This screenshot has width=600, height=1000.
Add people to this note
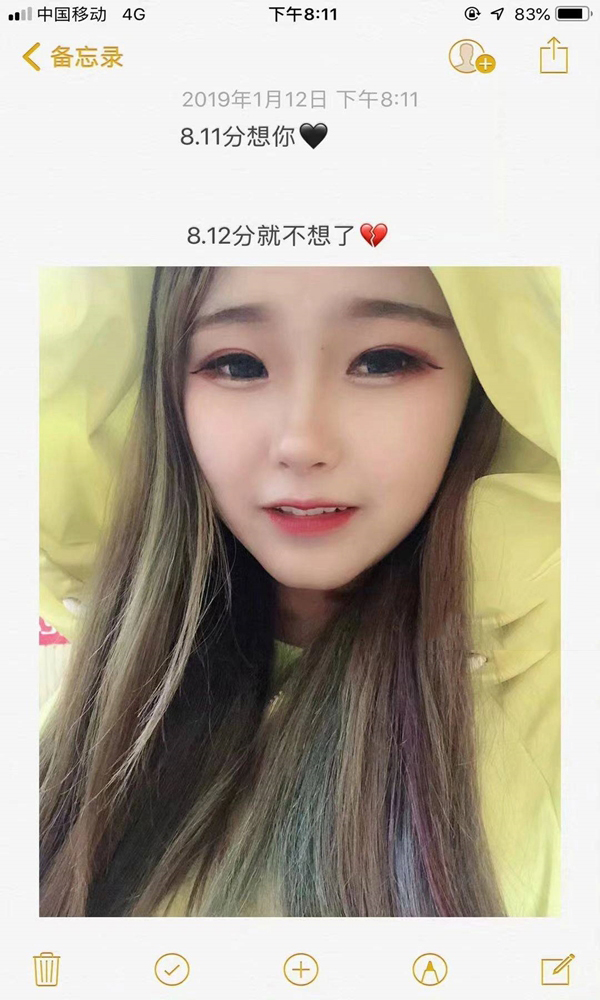pos(470,57)
